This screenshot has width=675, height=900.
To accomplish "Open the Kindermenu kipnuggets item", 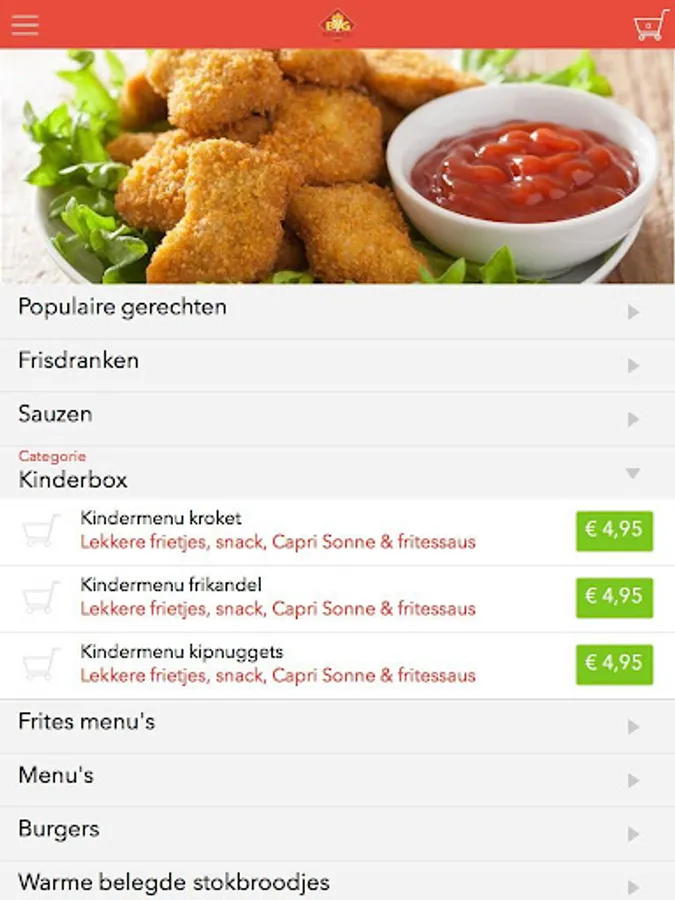I will point(278,664).
